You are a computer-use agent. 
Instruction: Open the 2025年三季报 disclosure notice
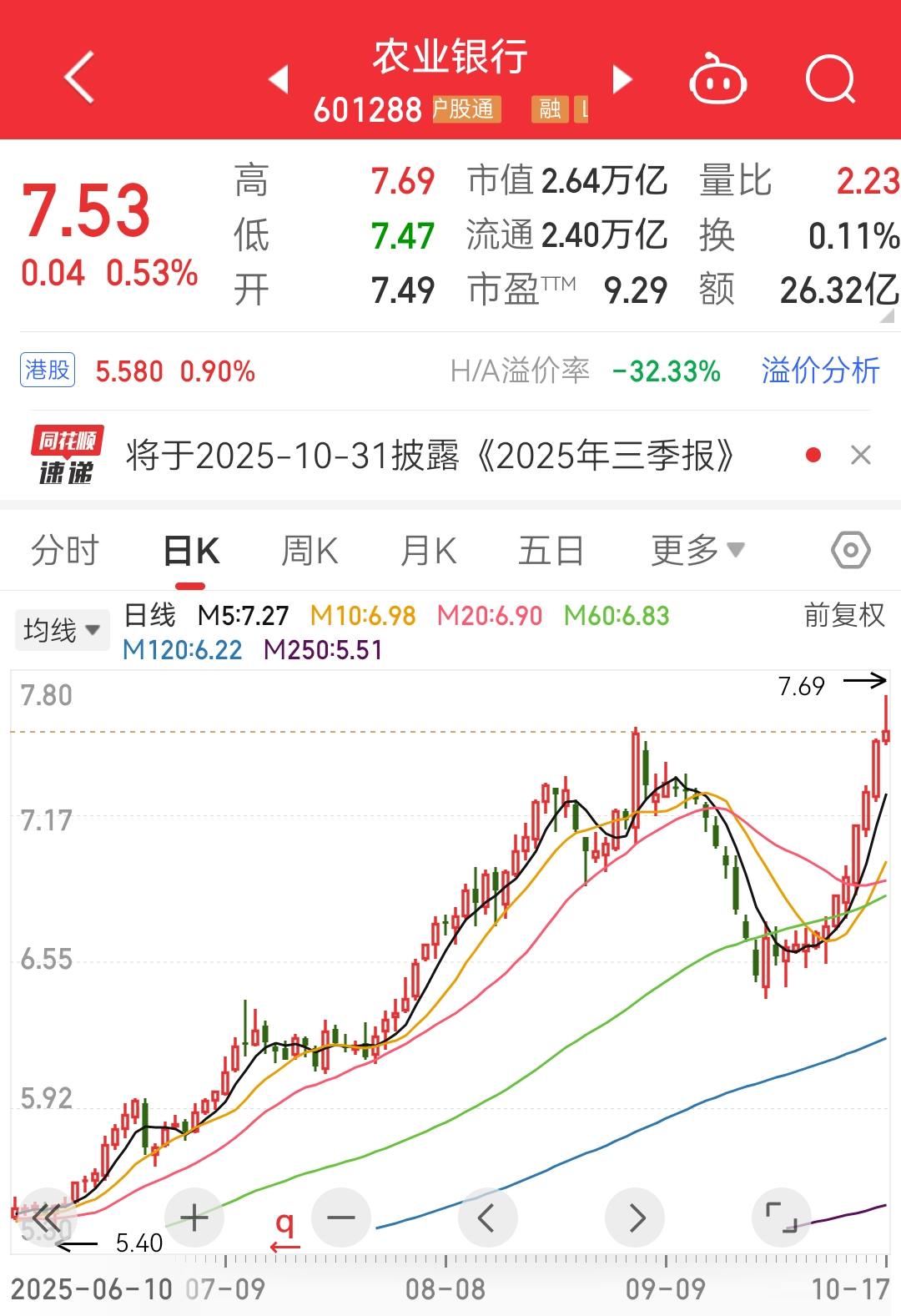click(430, 456)
